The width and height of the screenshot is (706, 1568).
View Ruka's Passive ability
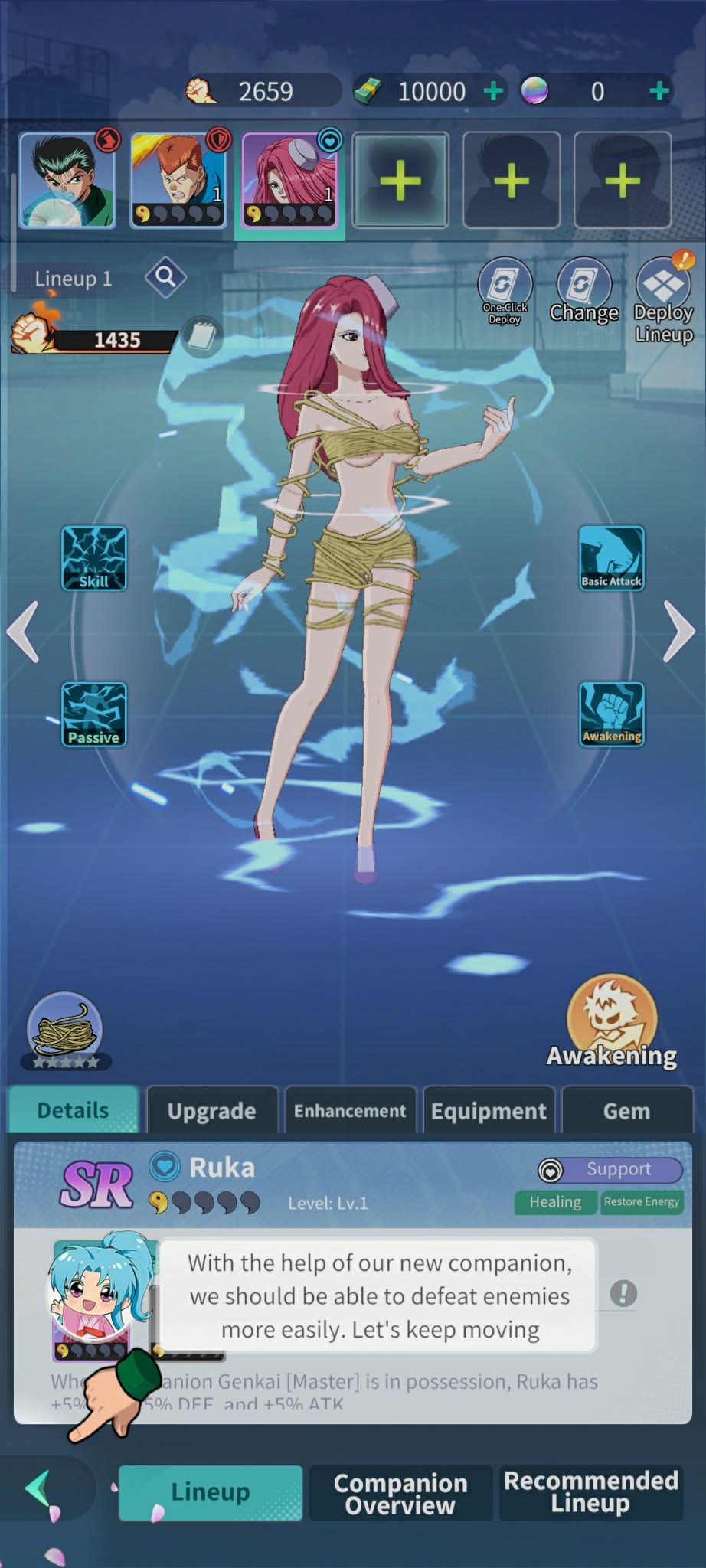[94, 714]
